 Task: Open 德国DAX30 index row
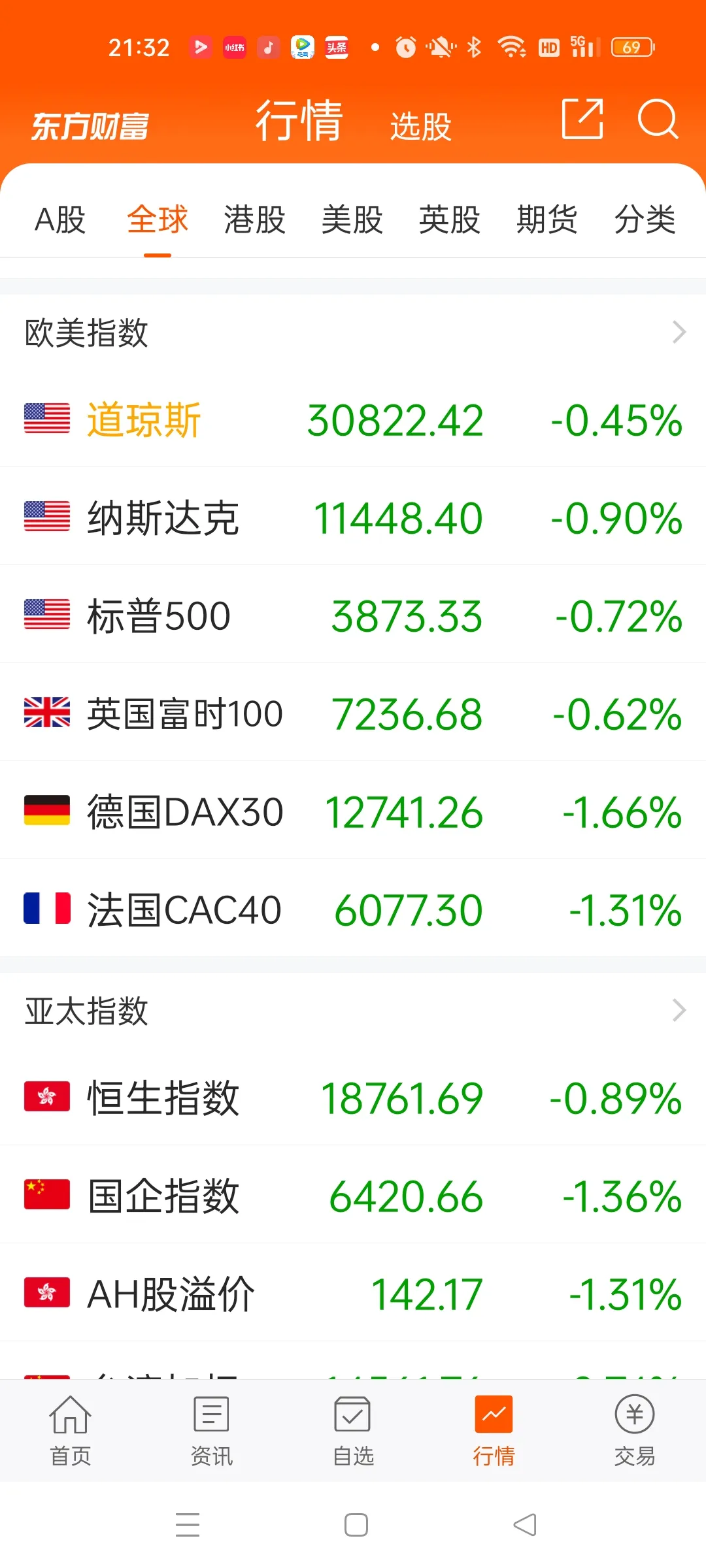353,811
